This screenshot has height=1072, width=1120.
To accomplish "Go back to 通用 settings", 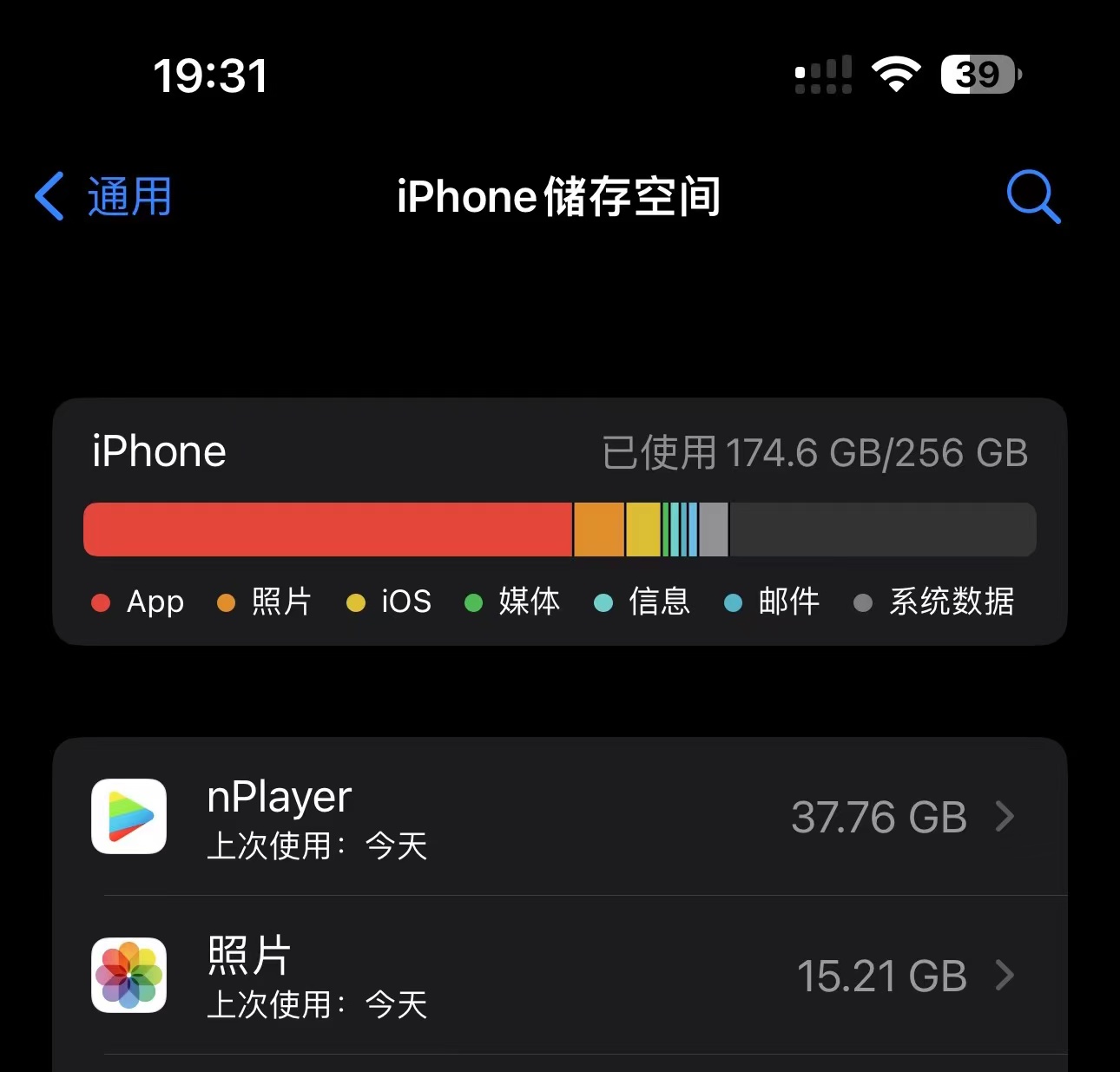I will pyautogui.click(x=104, y=196).
